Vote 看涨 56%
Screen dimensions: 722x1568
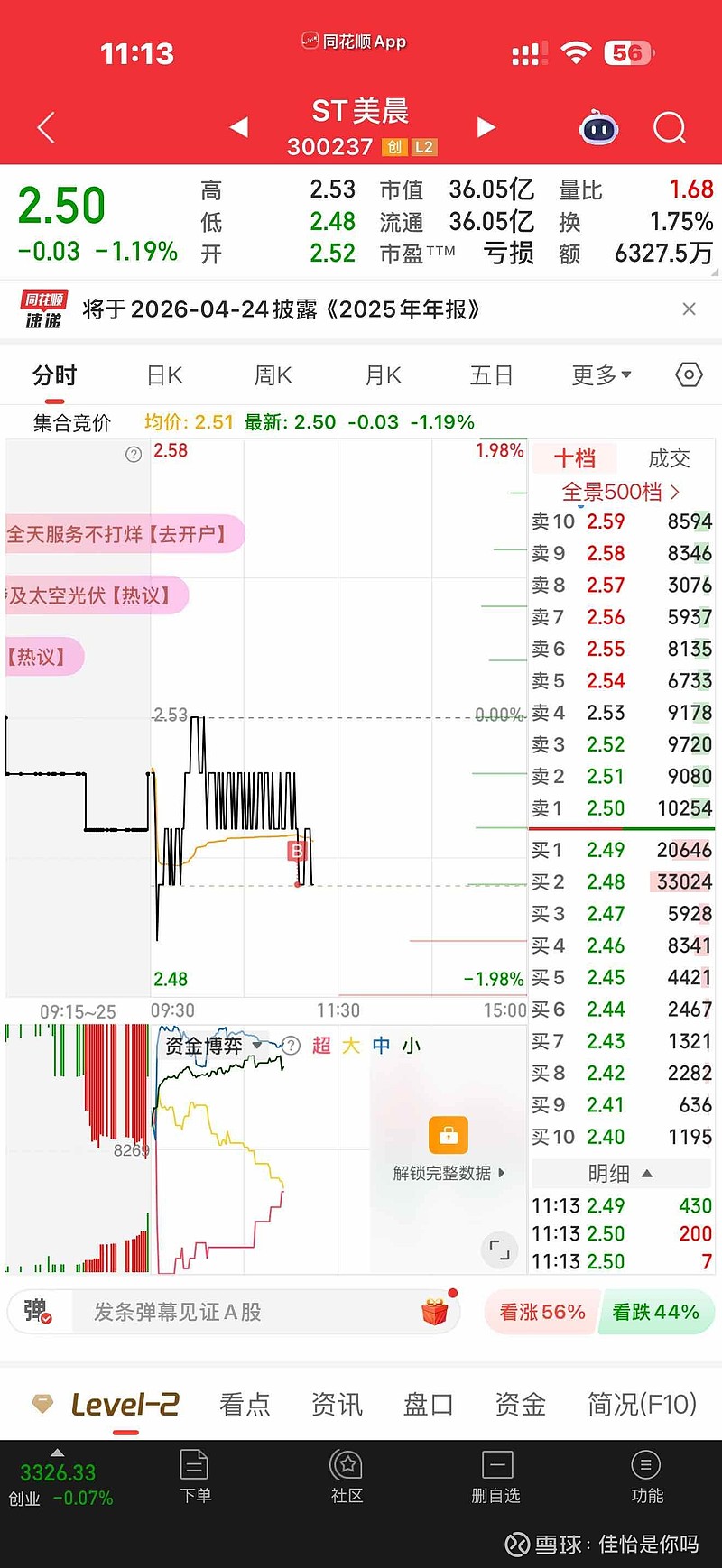click(x=541, y=1312)
